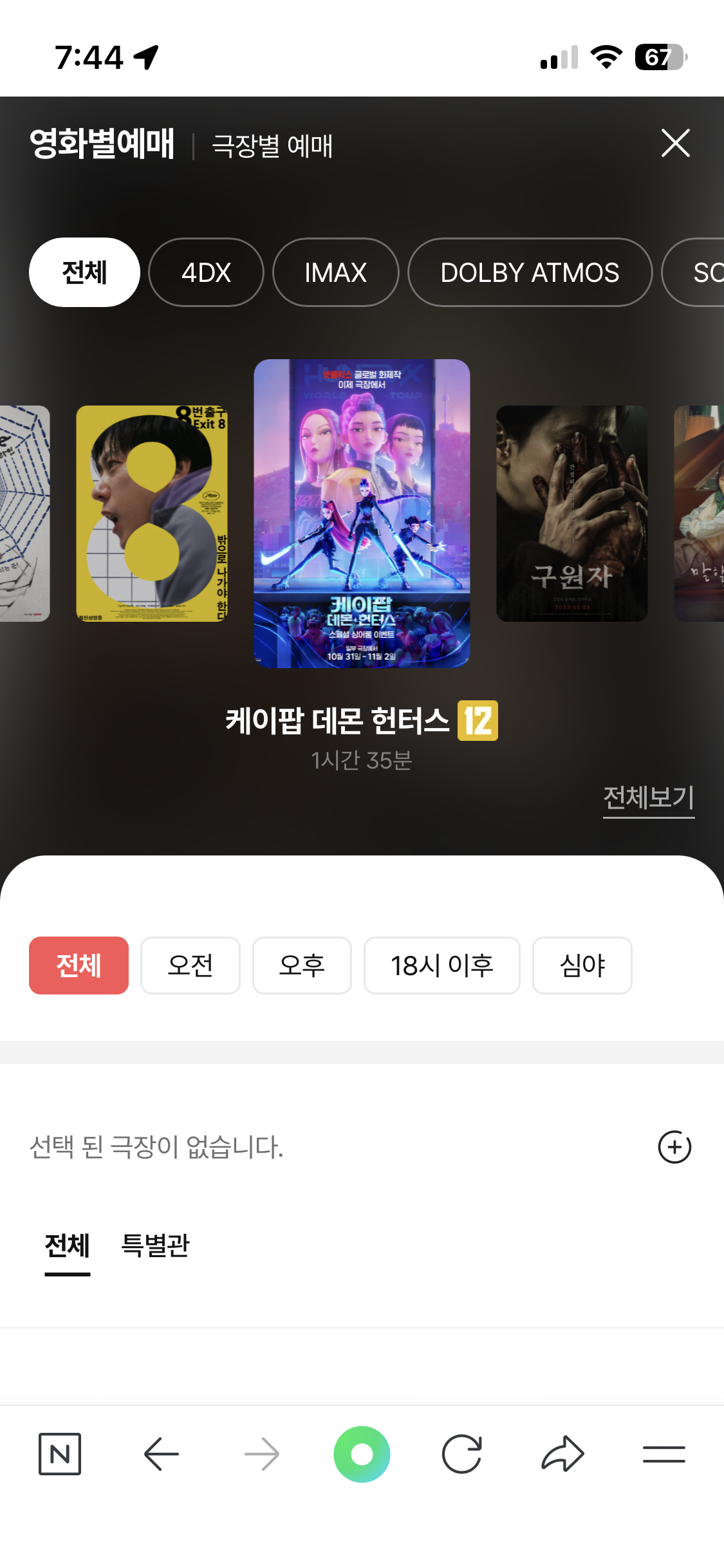Select the 4DX format chip
Image resolution: width=724 pixels, height=1568 pixels.
(x=206, y=273)
